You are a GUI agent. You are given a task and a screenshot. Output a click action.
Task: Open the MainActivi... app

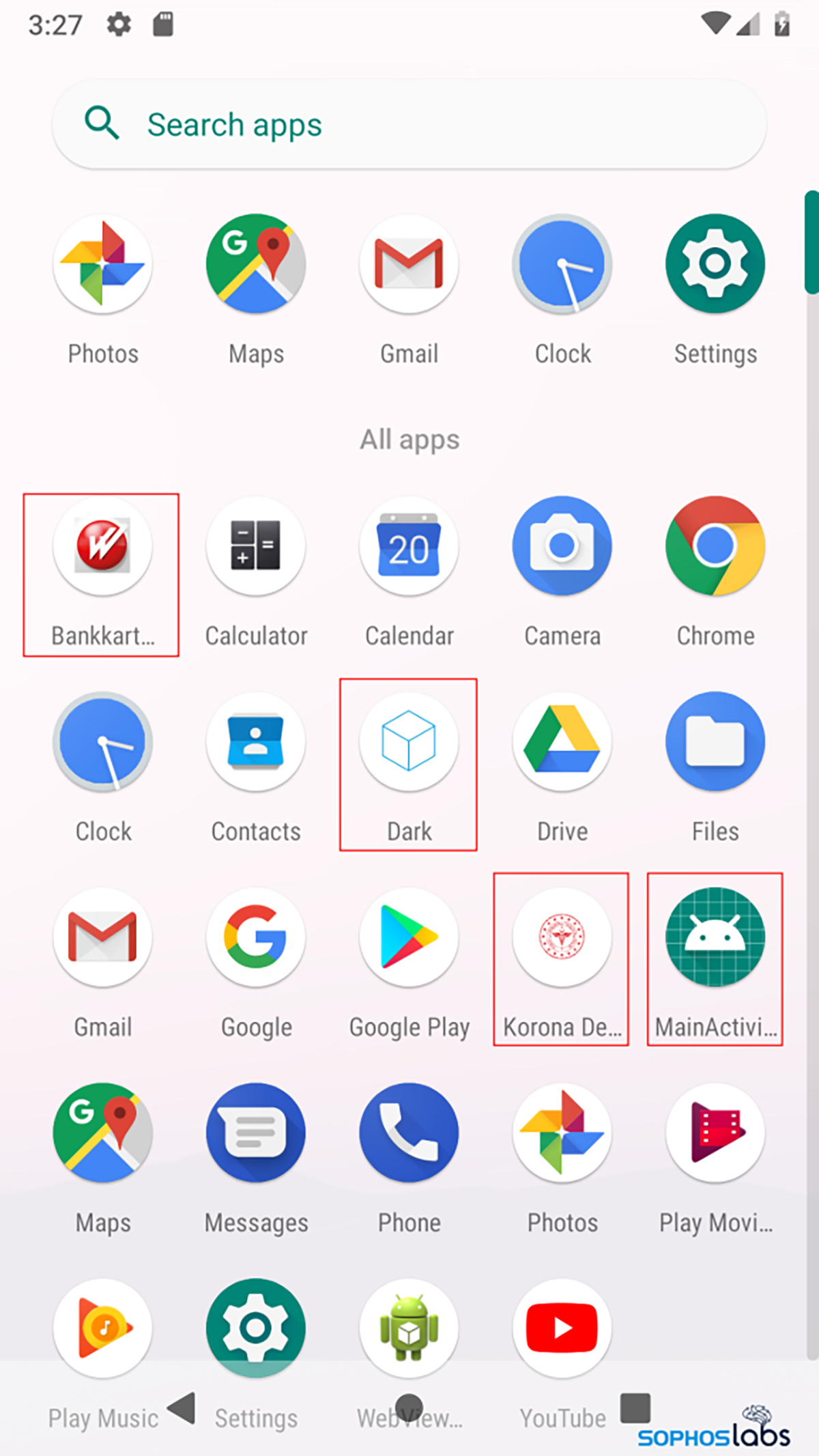coord(715,937)
